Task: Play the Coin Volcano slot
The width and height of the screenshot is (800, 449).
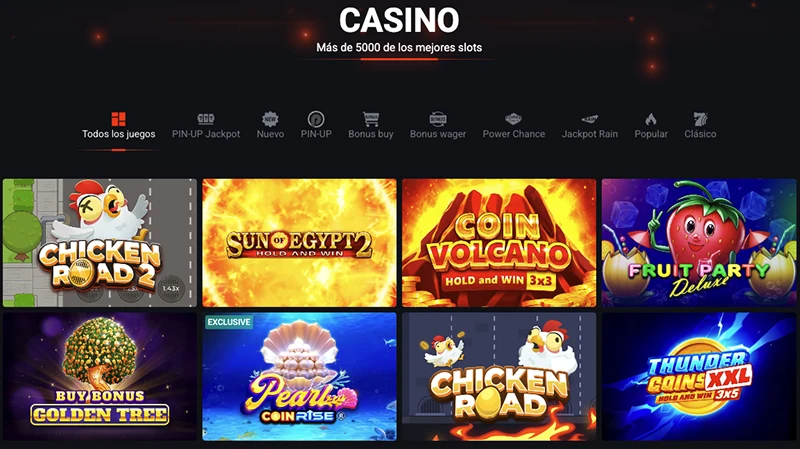Action: 499,242
